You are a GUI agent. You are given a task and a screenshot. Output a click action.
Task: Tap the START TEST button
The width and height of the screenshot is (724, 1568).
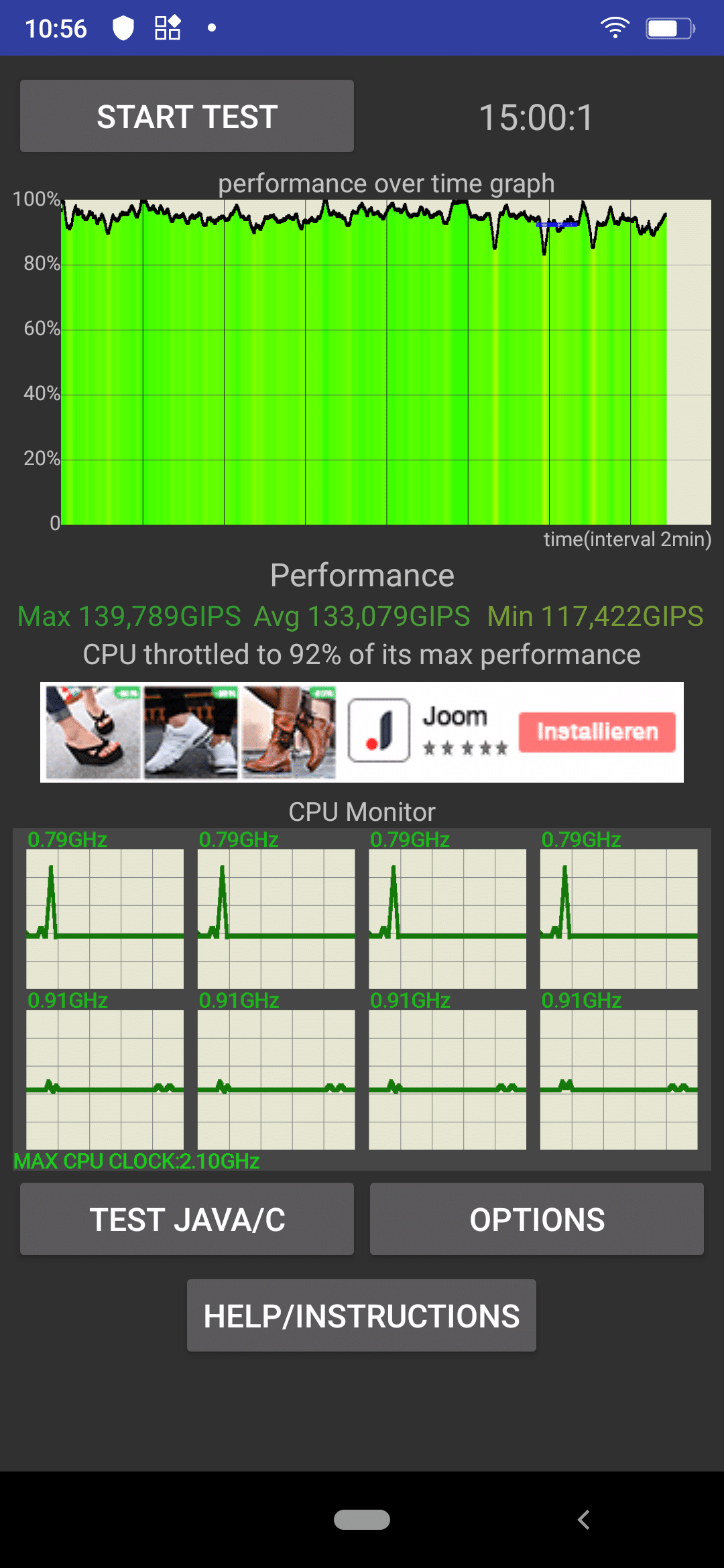coord(187,116)
